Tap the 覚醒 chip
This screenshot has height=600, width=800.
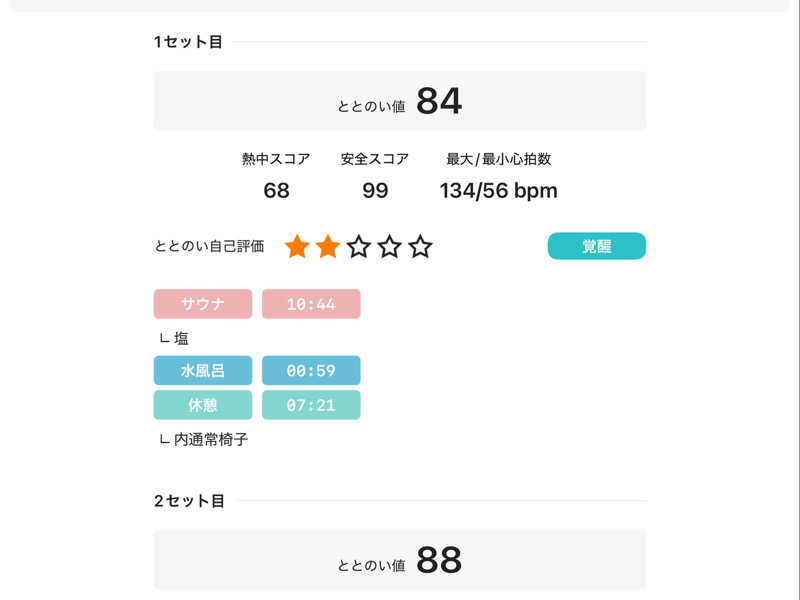pos(596,246)
